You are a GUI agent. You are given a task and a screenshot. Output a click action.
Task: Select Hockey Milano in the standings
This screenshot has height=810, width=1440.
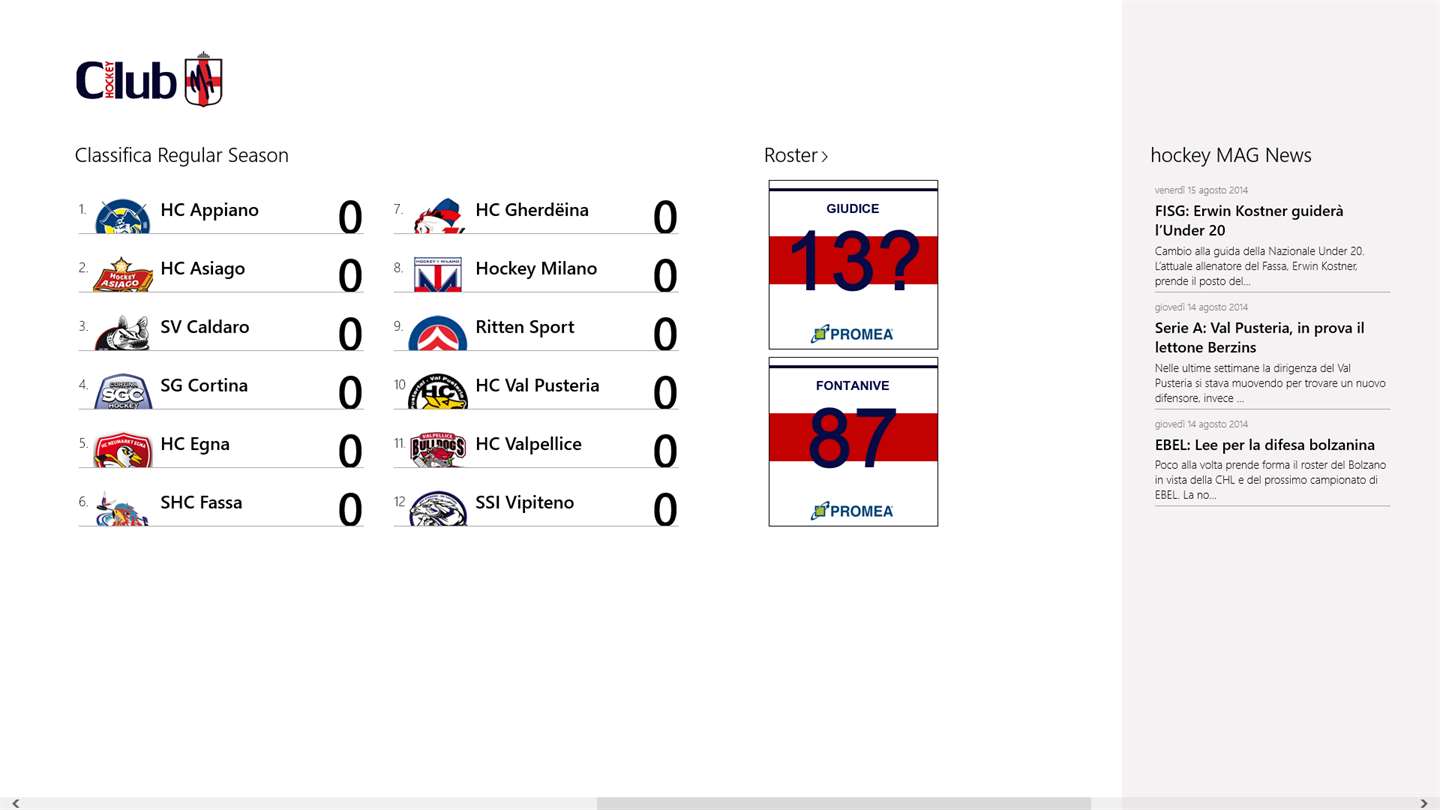pyautogui.click(x=535, y=270)
